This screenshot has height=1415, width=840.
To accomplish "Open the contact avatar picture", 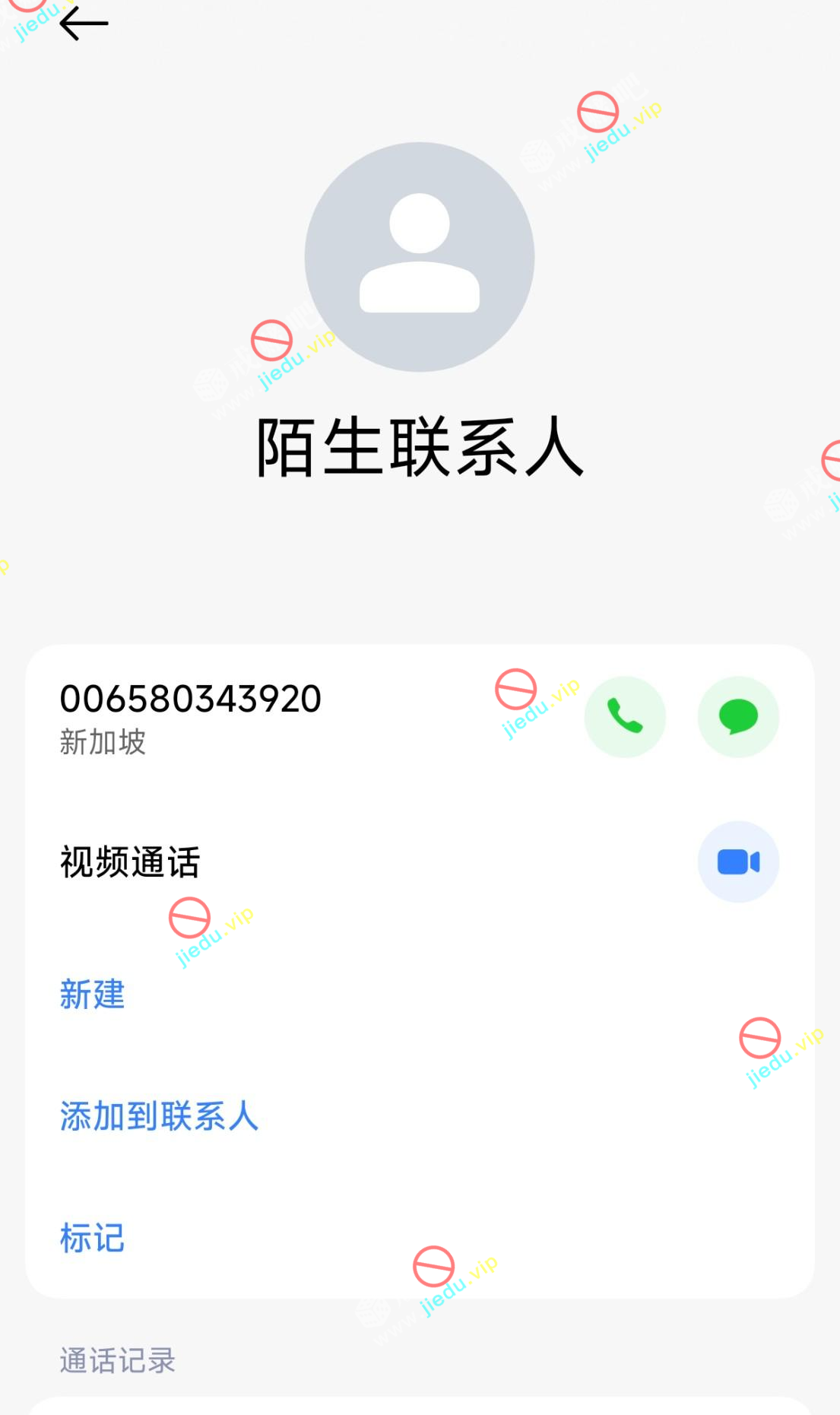I will point(420,257).
